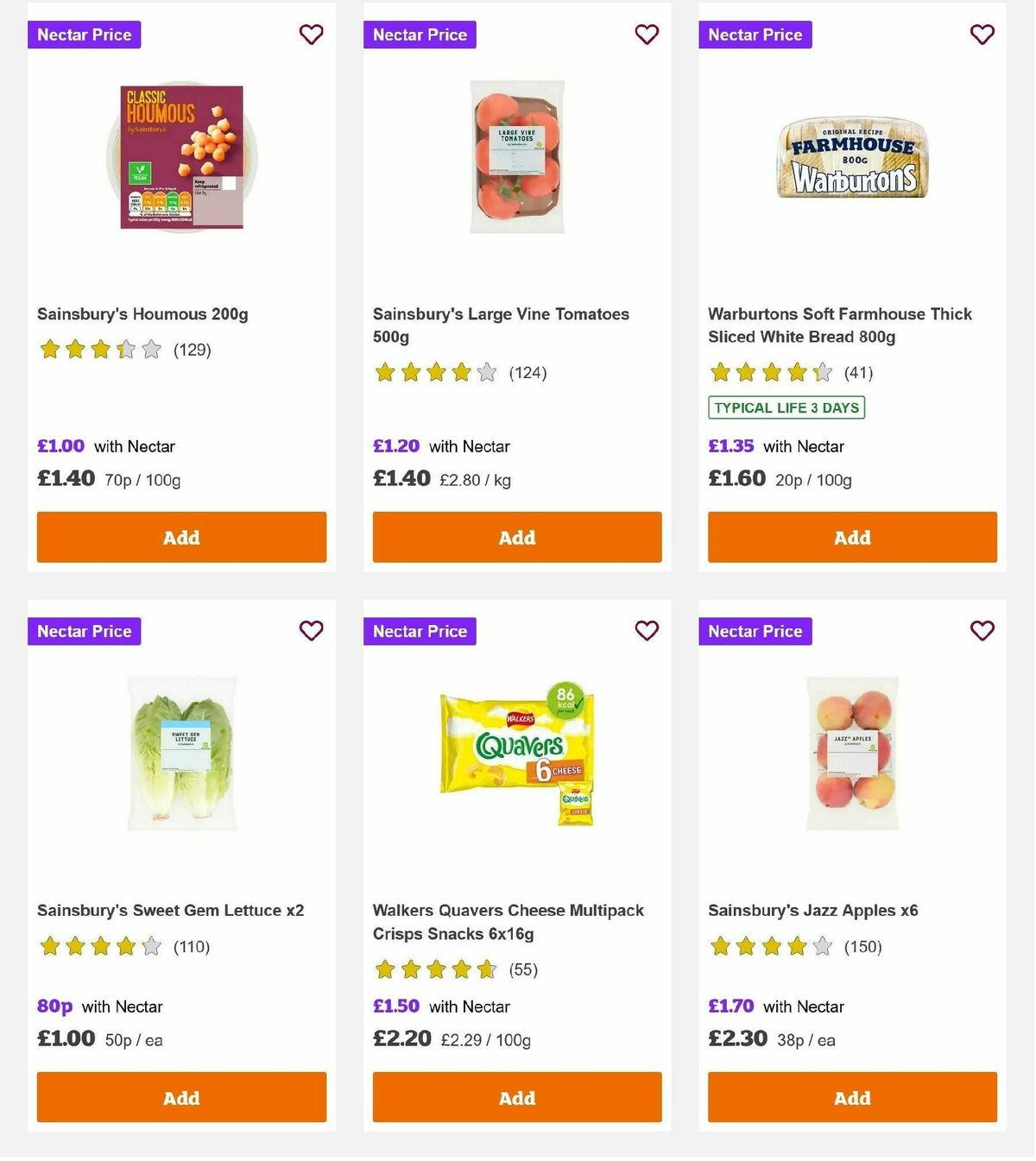
Task: Click the Nectar Price badge on Jazz Apples
Action: point(755,631)
